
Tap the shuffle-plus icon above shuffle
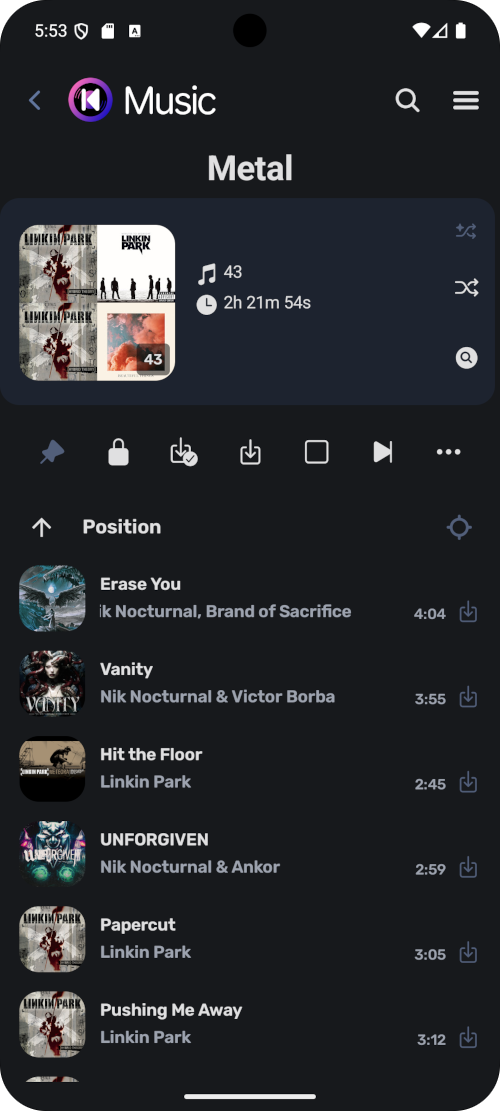point(466,231)
